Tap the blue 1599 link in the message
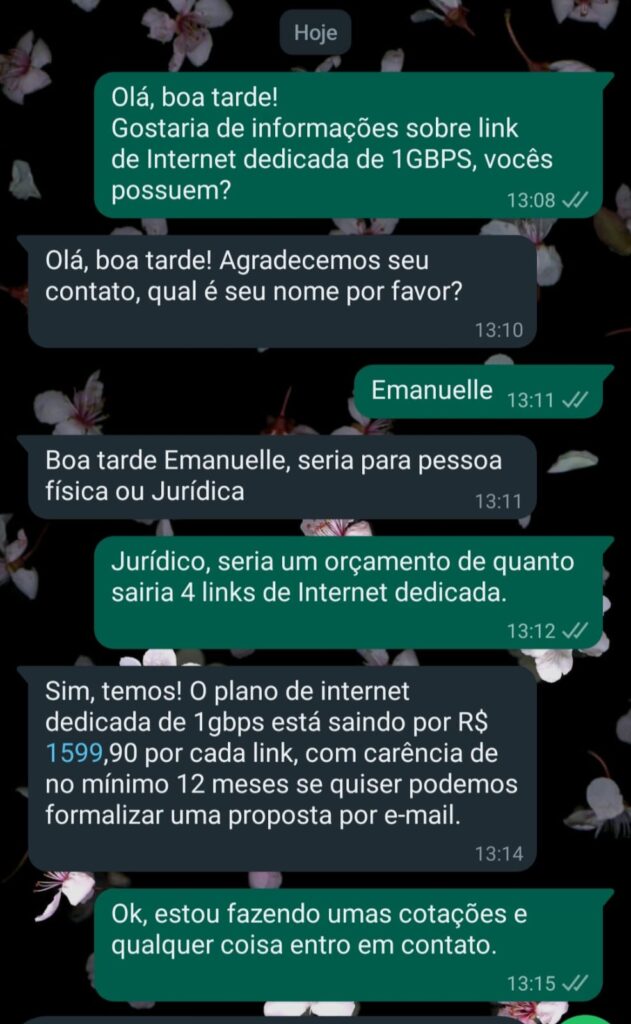This screenshot has width=631, height=1024. (x=75, y=753)
